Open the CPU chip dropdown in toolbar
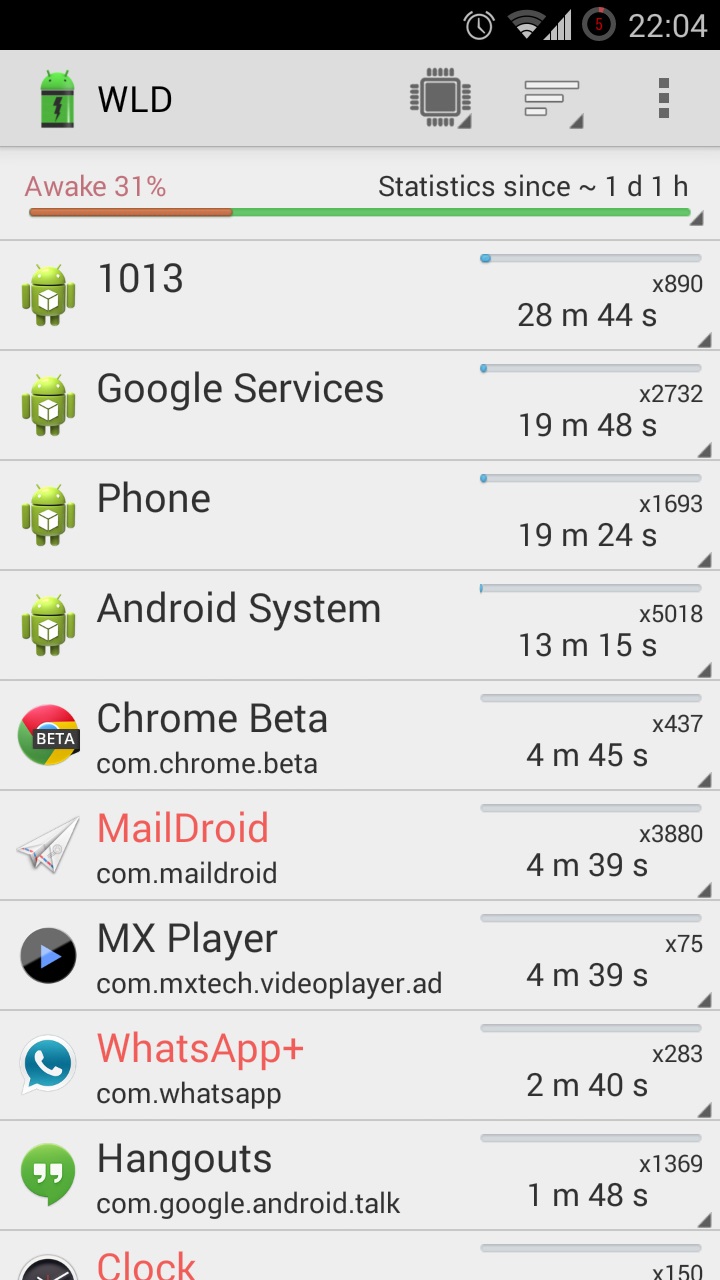The width and height of the screenshot is (720, 1280). tap(441, 99)
